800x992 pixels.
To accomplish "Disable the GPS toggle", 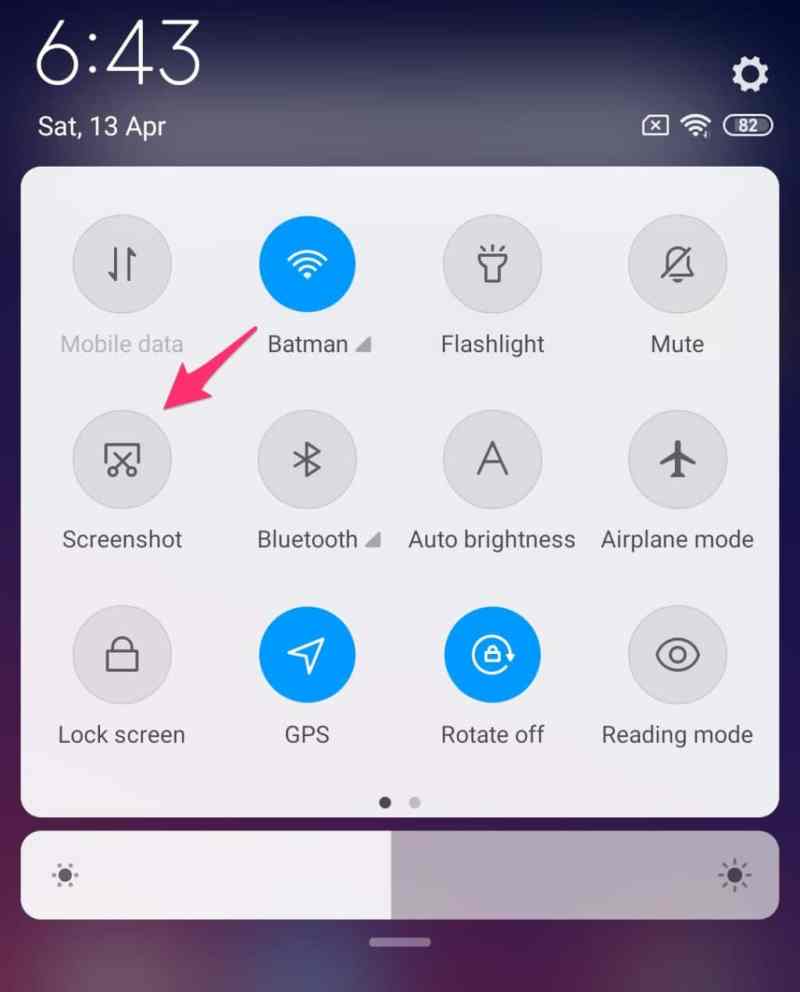I will tap(307, 655).
